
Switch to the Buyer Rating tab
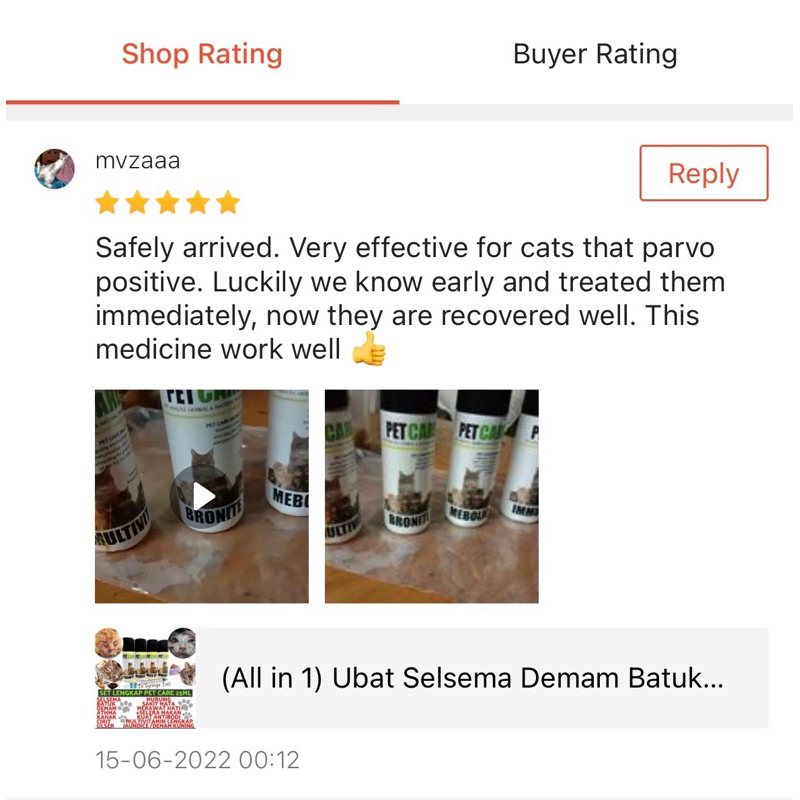click(x=595, y=54)
